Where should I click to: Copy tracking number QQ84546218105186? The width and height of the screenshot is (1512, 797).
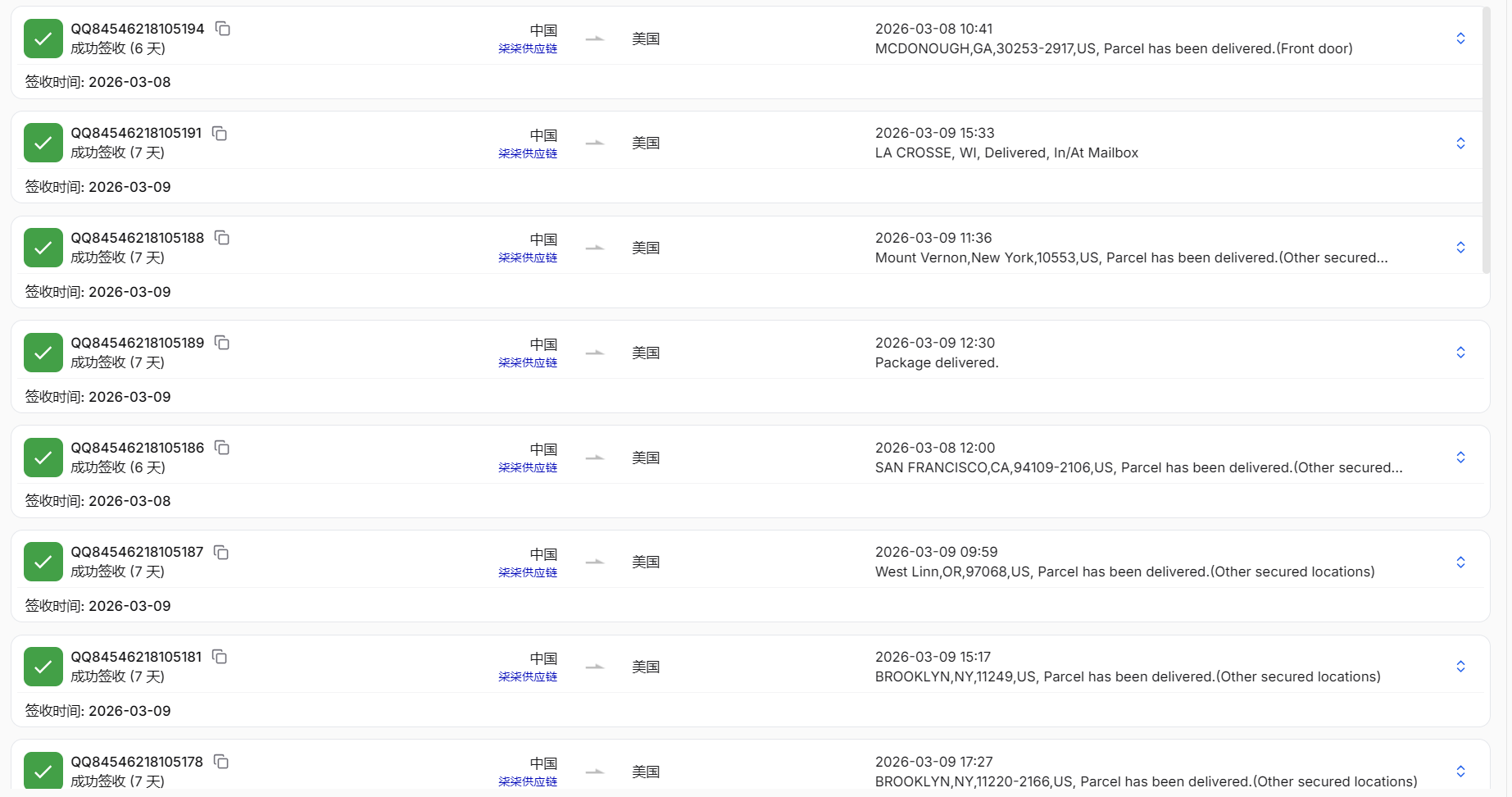point(222,448)
